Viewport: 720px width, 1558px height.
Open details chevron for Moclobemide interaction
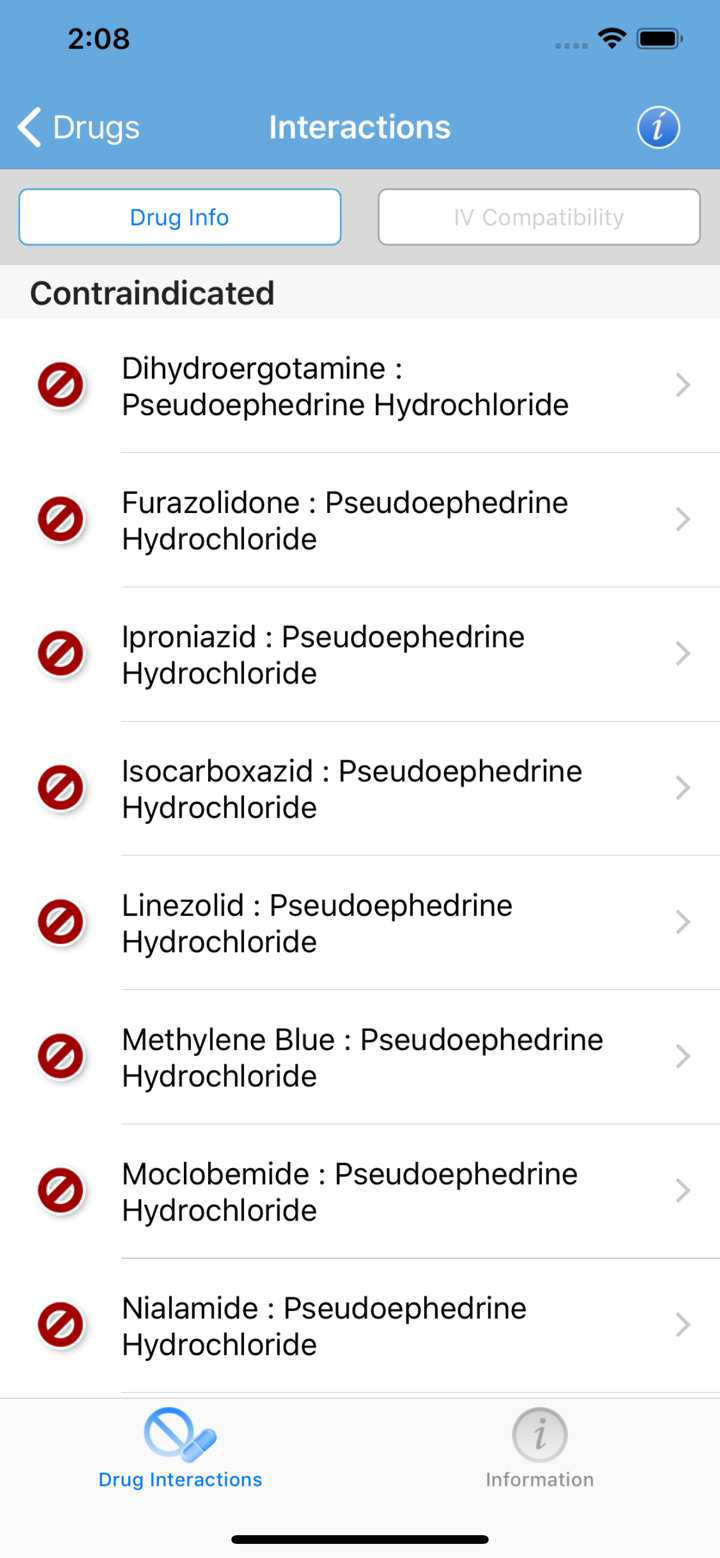683,1190
